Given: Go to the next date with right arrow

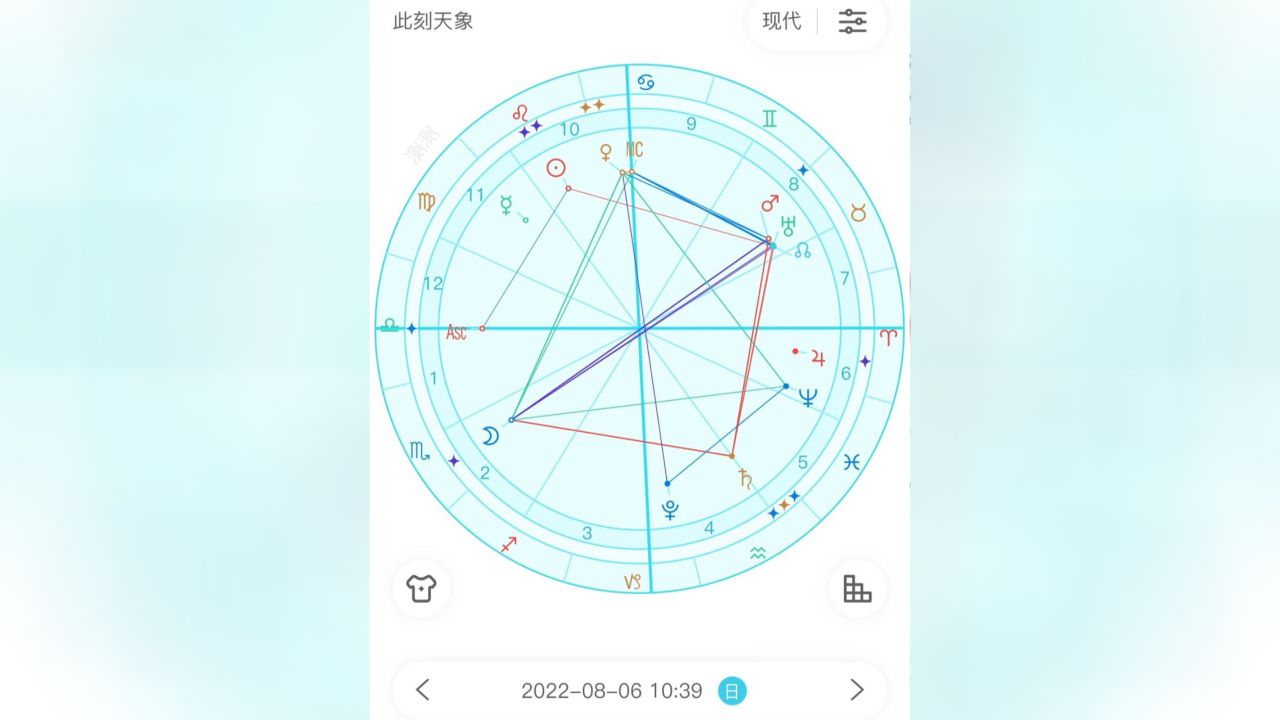Looking at the screenshot, I should point(856,690).
